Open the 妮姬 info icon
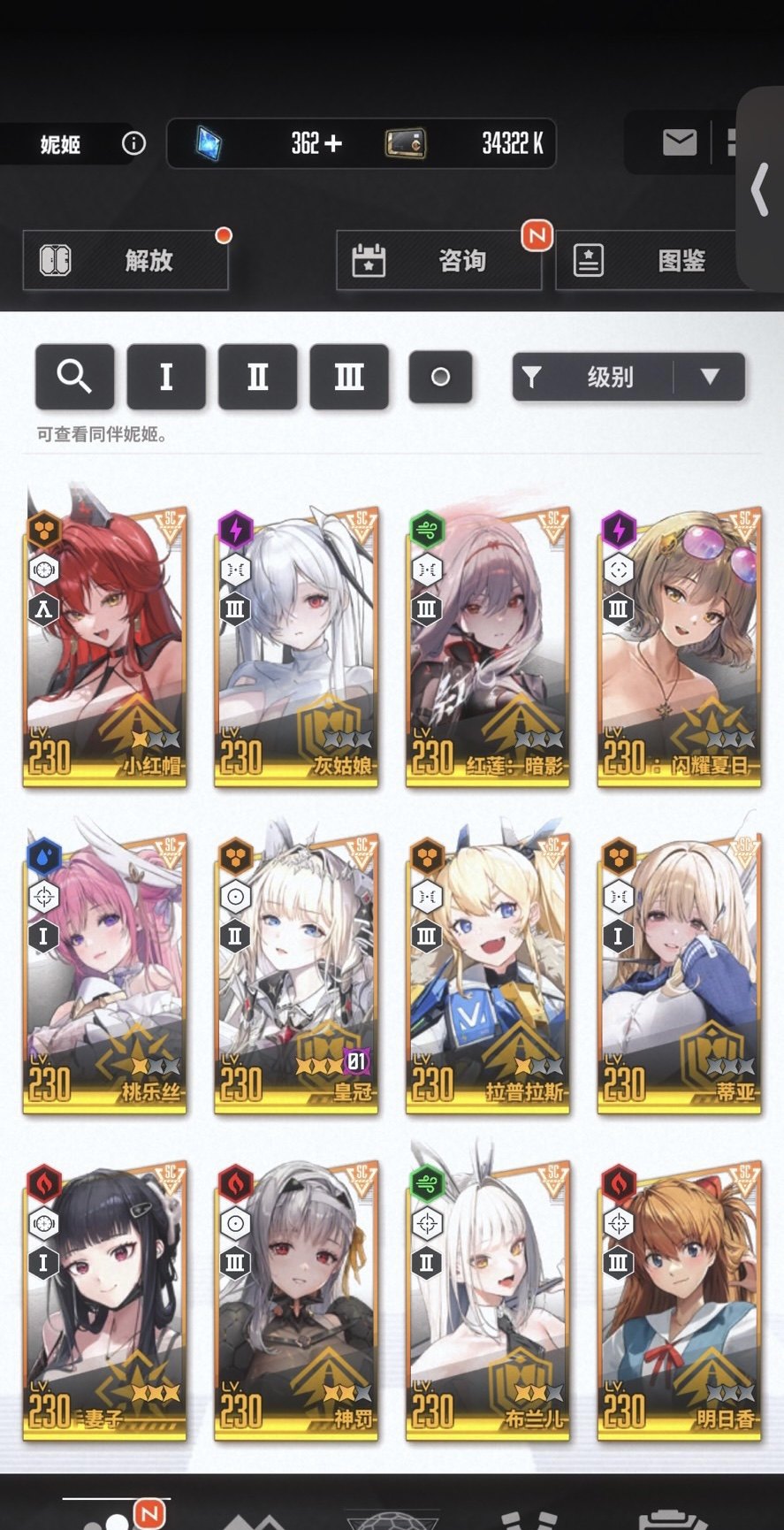Screen dimensions: 784x1530 click(133, 143)
